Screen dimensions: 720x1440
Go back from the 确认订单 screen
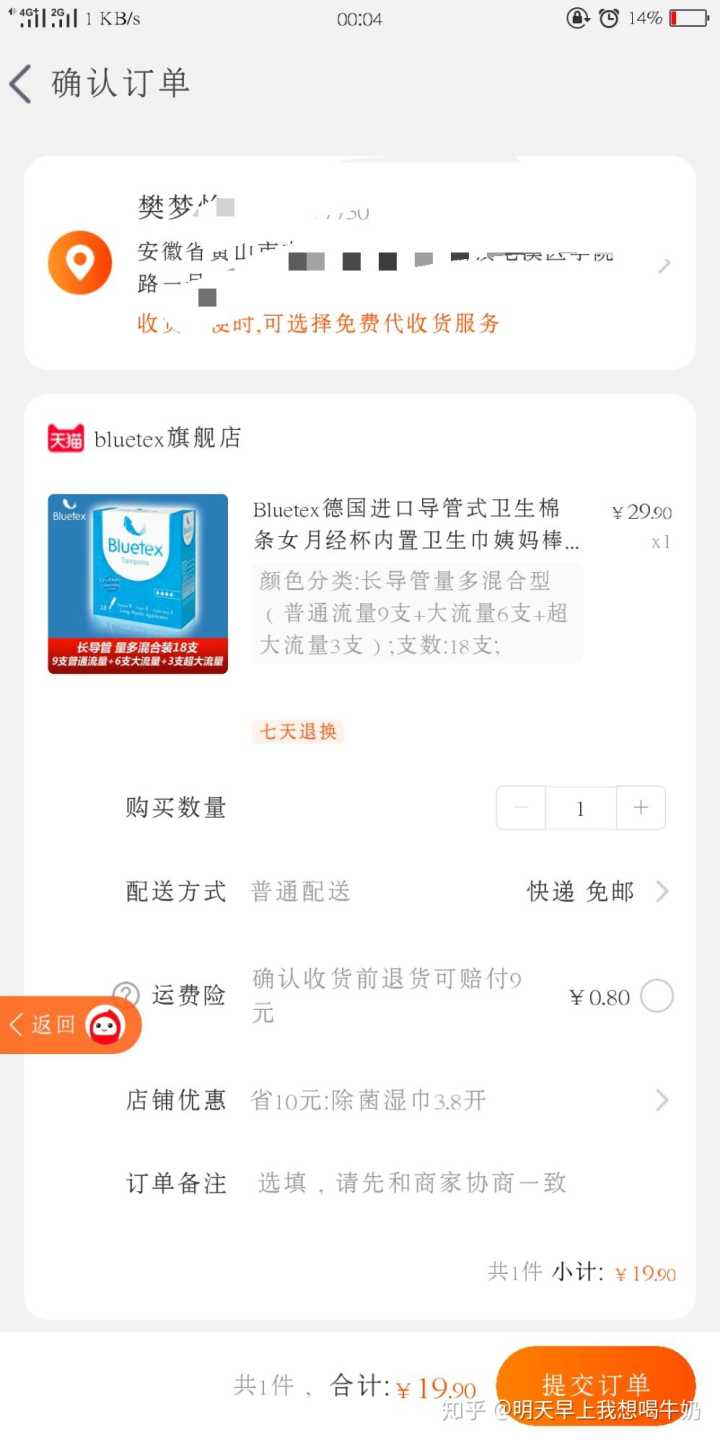22,84
